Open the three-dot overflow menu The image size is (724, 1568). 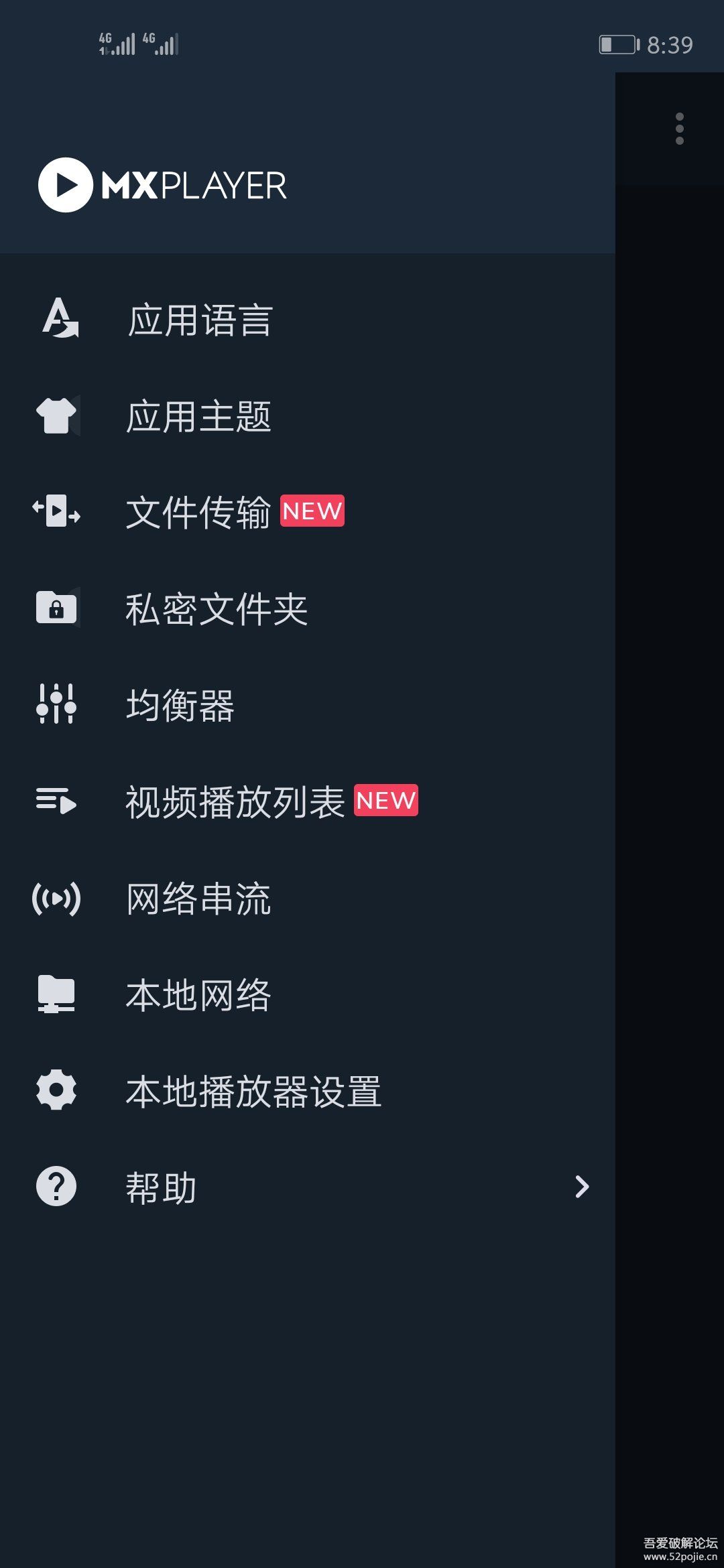point(679,129)
